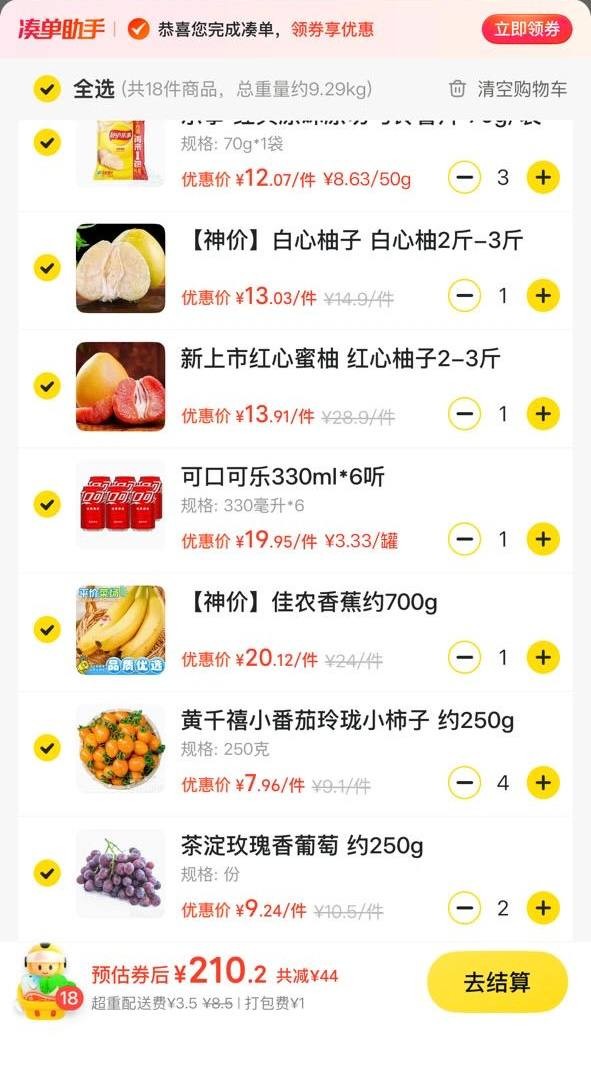Decrease quantity of 白心柚子
The image size is (591, 1082).
pyautogui.click(x=464, y=296)
